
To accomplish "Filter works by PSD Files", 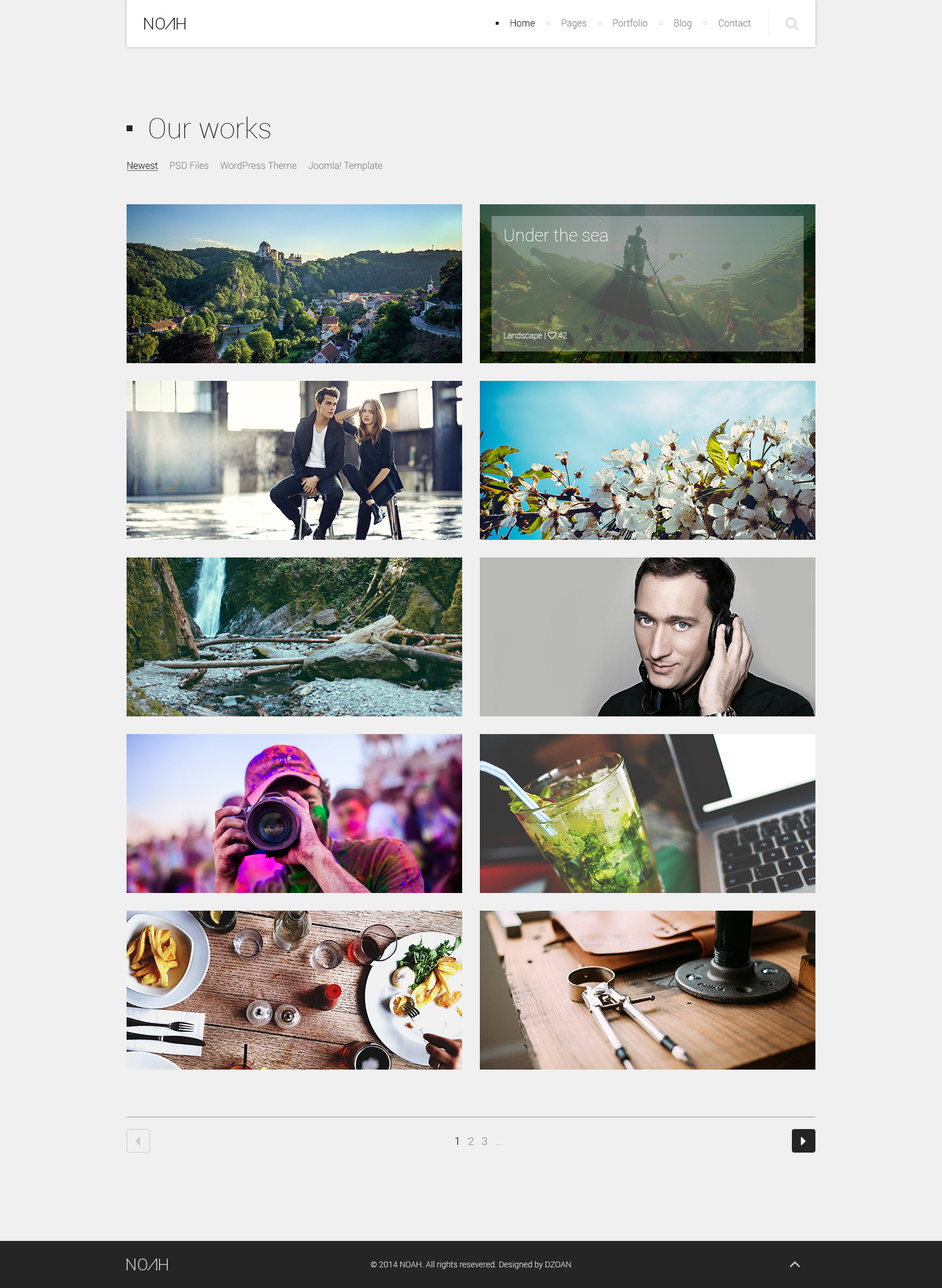I will coord(189,165).
